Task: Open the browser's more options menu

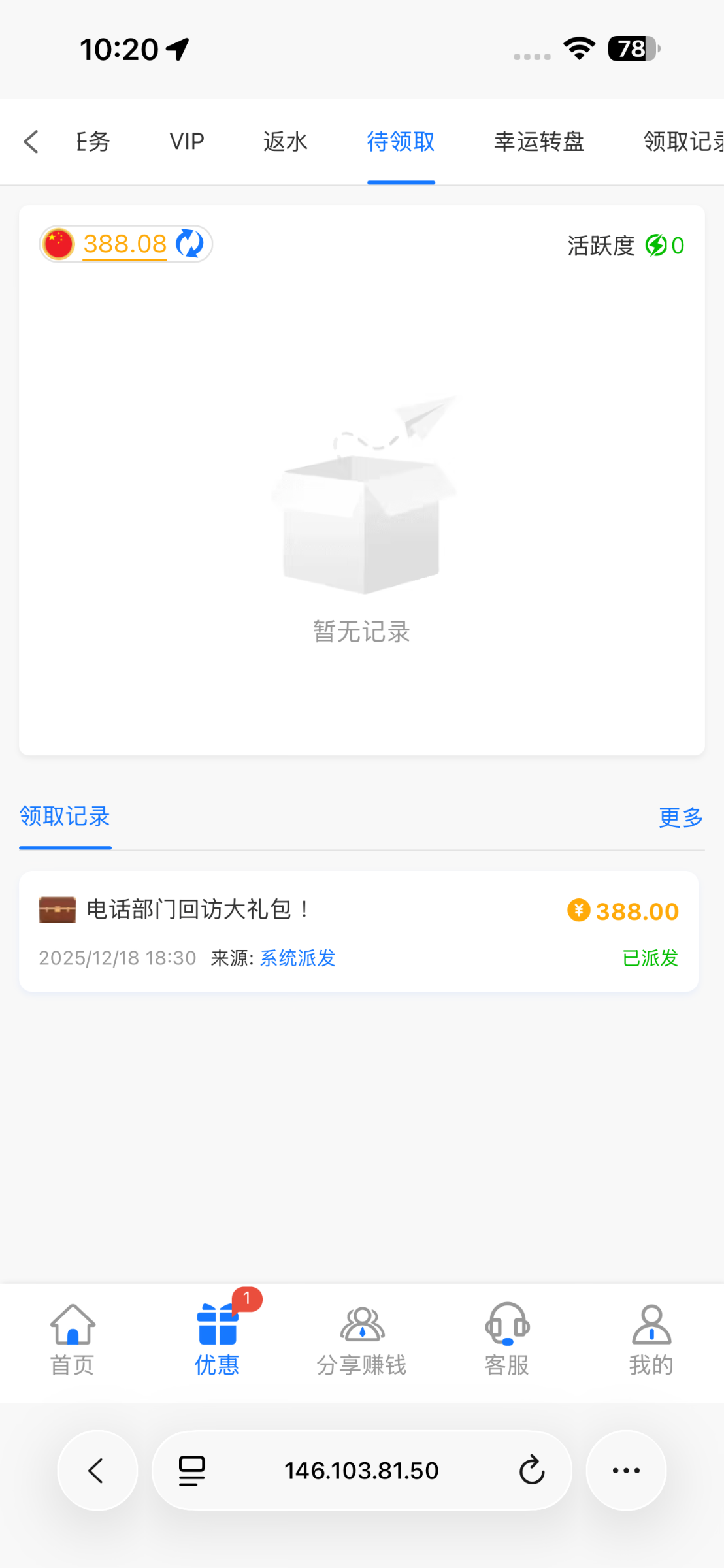Action: (625, 1471)
